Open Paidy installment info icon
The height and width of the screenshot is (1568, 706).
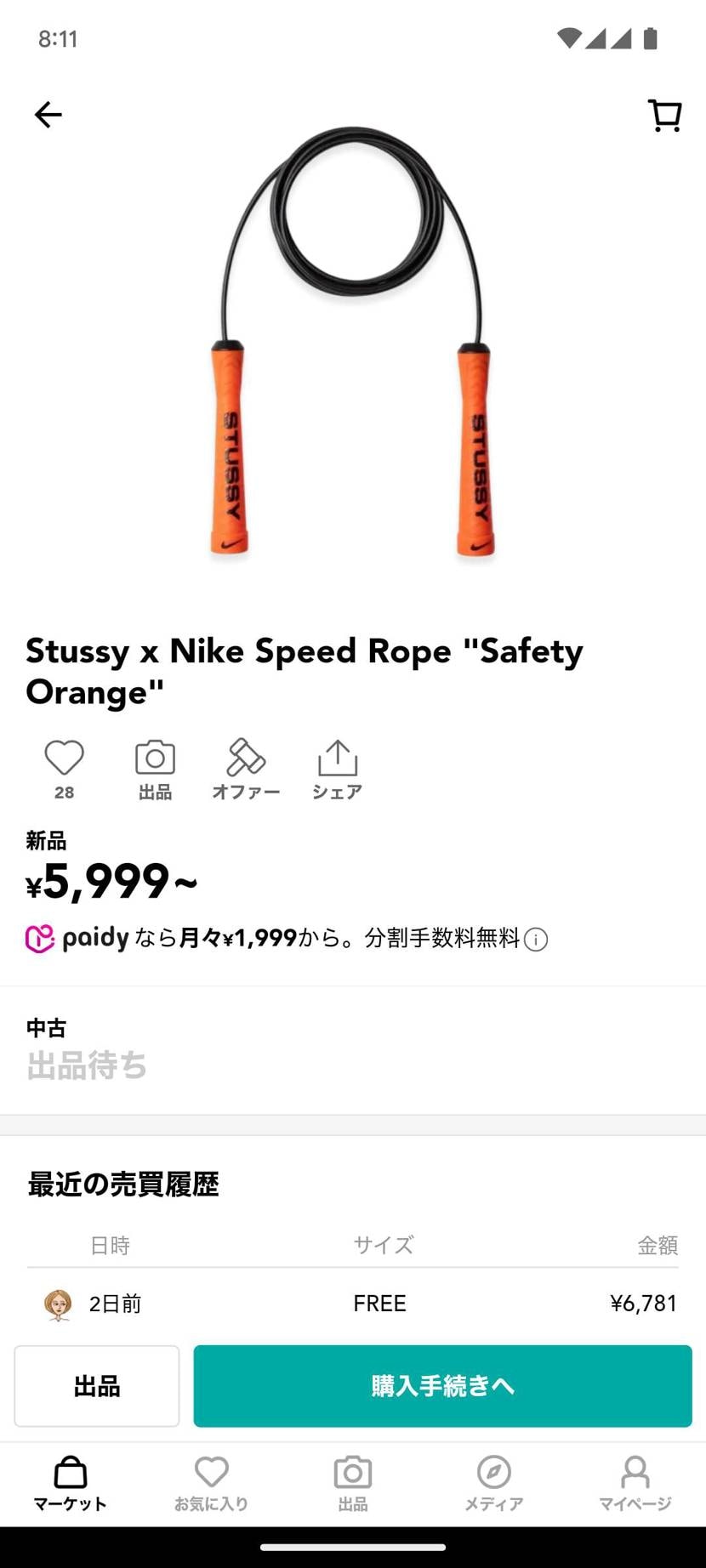536,940
